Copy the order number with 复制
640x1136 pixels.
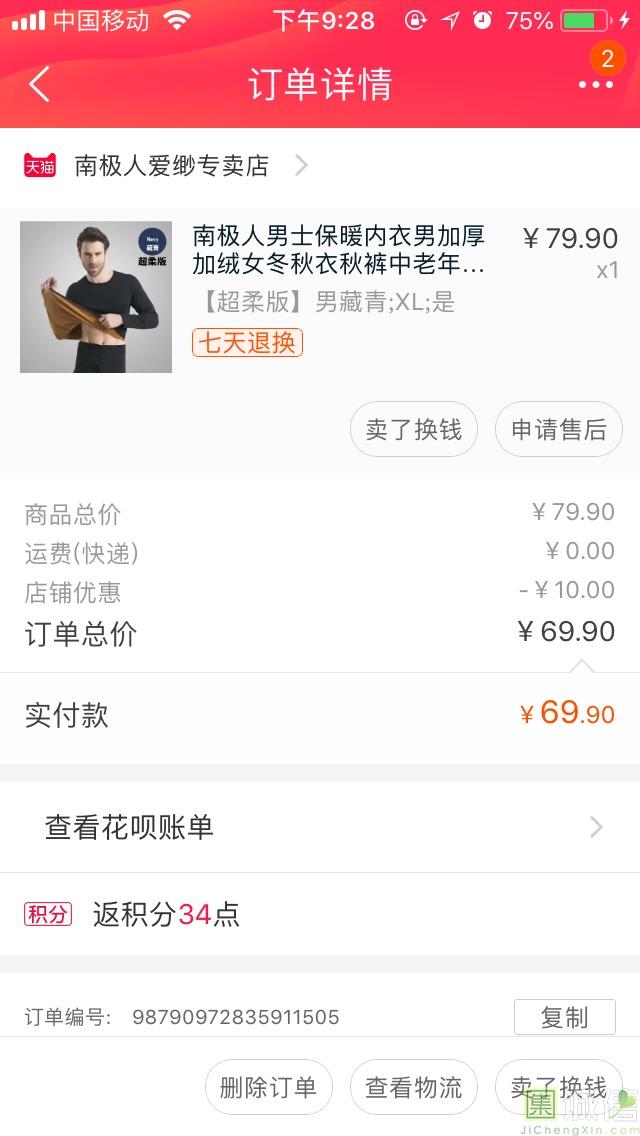[x=564, y=1017]
